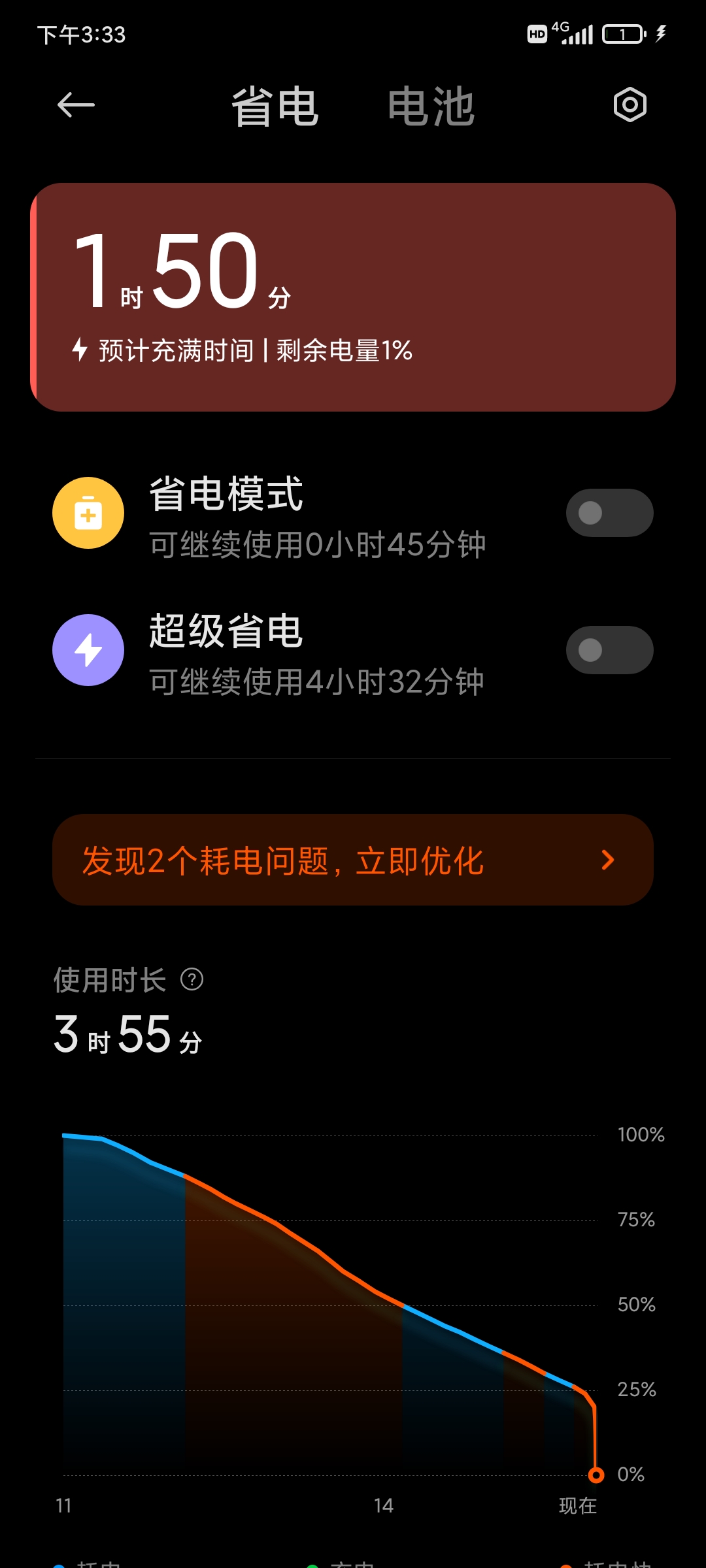Enable 省电模式 switch
706x1568 pixels.
tap(609, 513)
